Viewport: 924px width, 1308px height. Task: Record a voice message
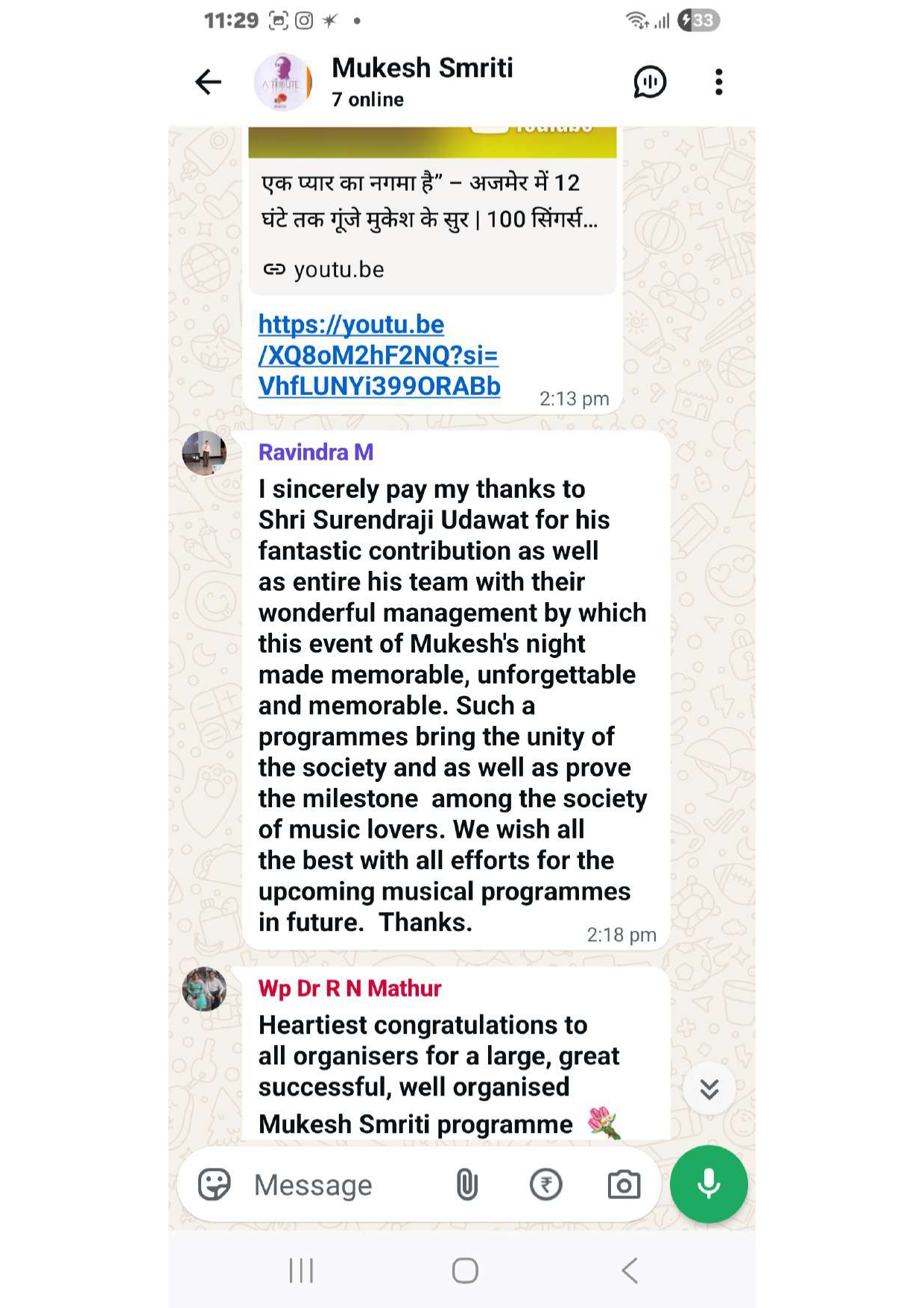(x=708, y=1184)
